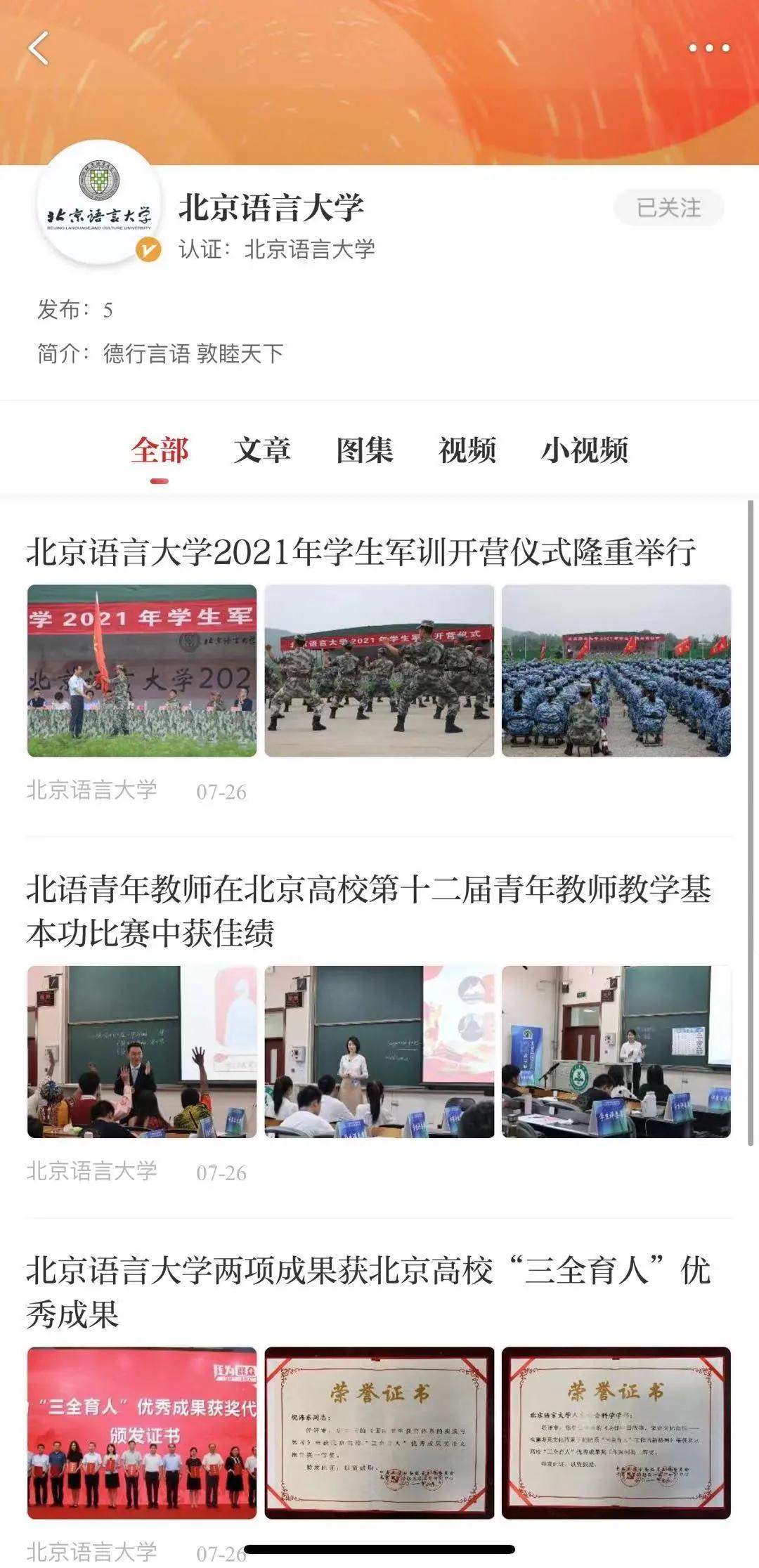Open the flag handover photo in 军训 post
The image size is (759, 1568).
142,671
